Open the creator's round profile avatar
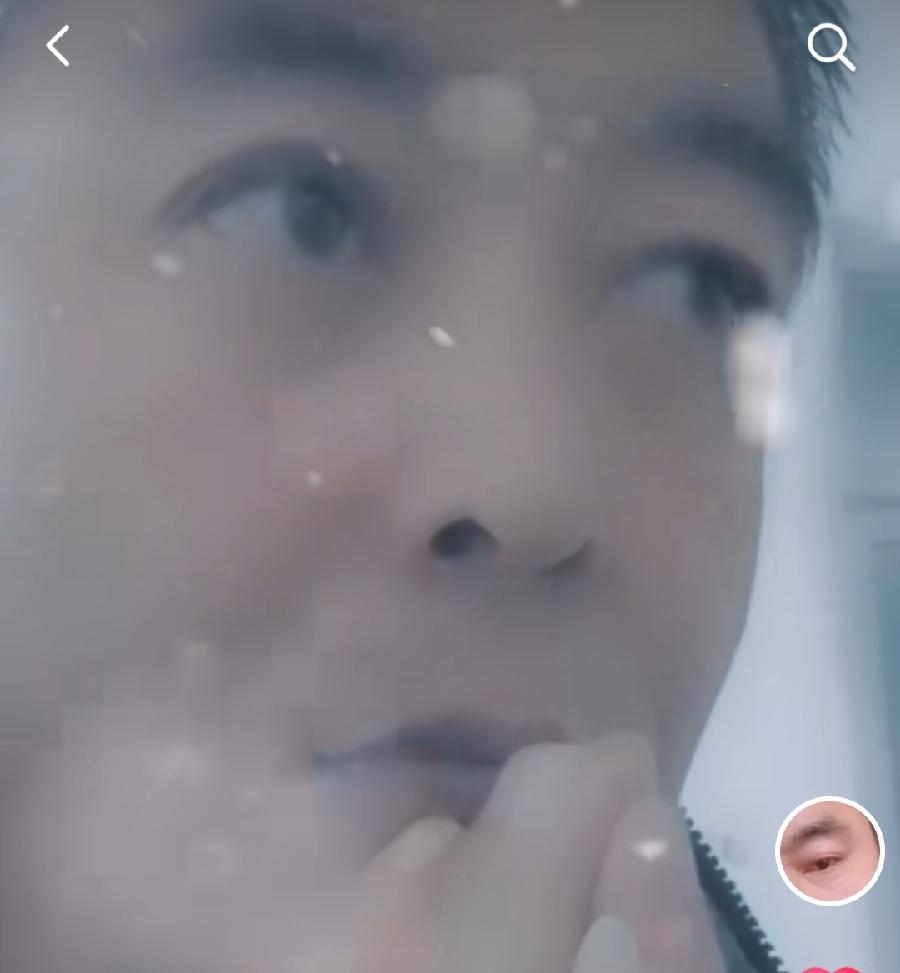 pos(829,851)
